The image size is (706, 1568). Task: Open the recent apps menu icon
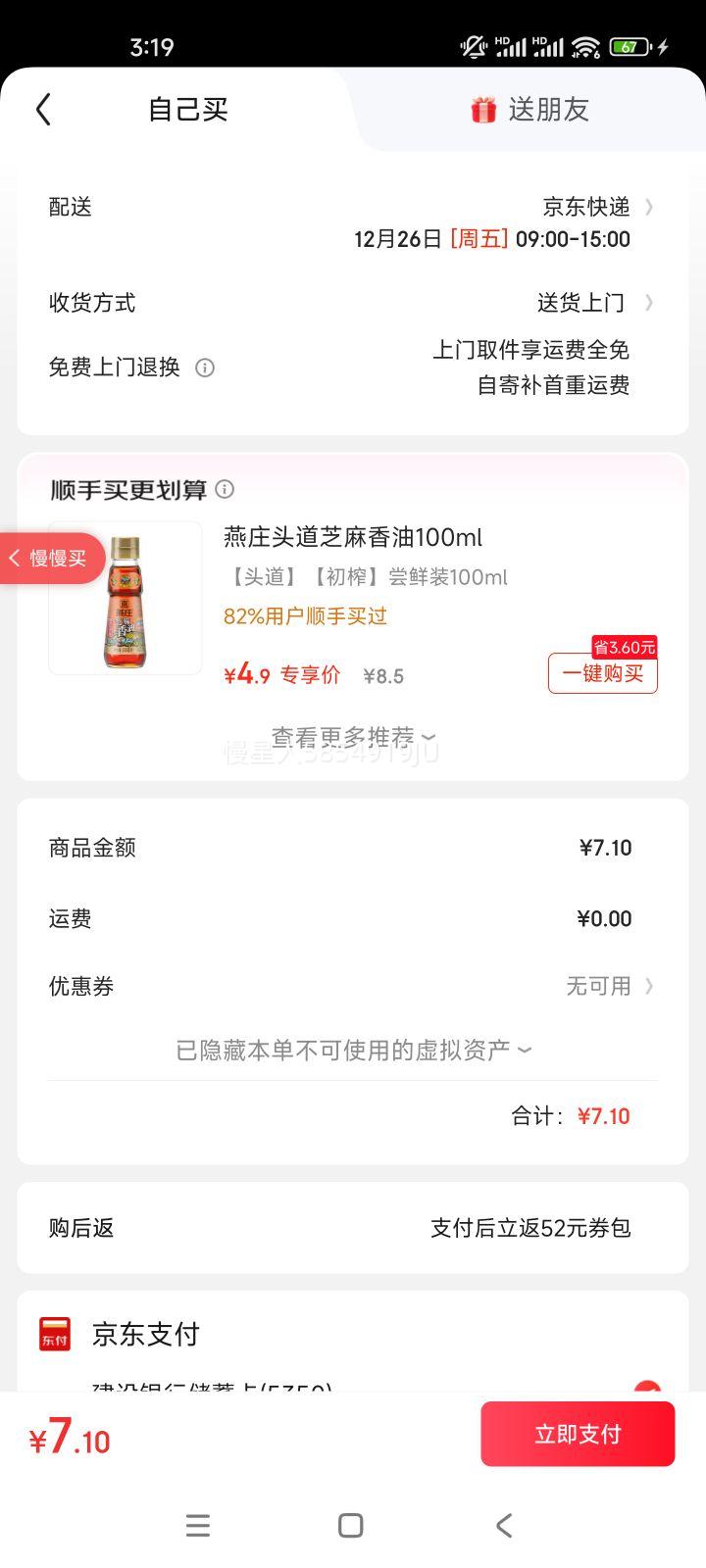198,1525
